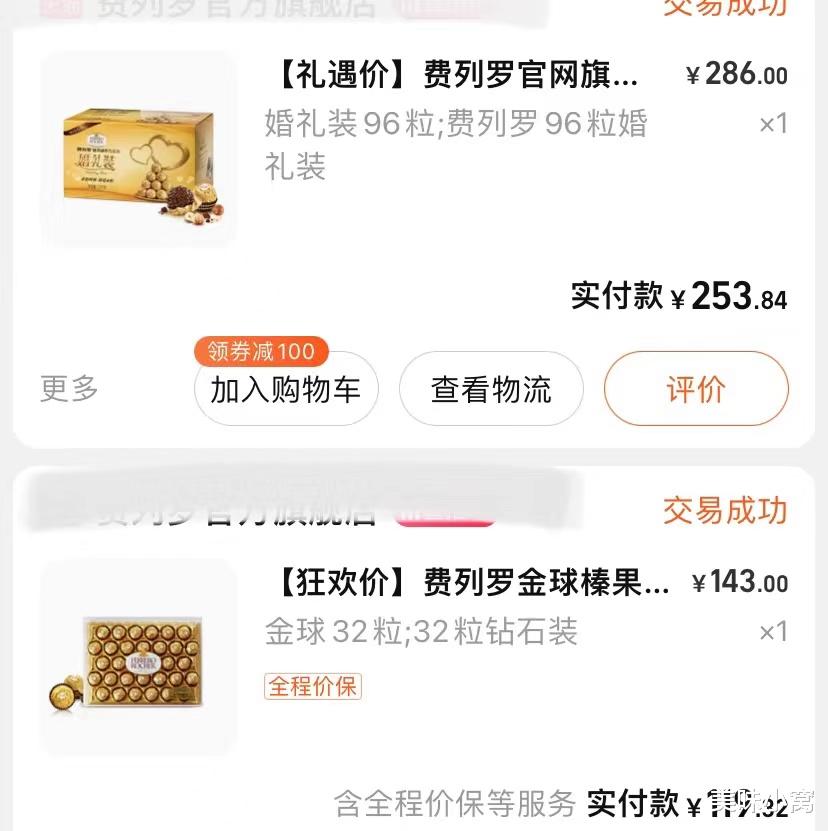828x831 pixels.
Task: Click the 查看物流 button
Action: point(491,389)
